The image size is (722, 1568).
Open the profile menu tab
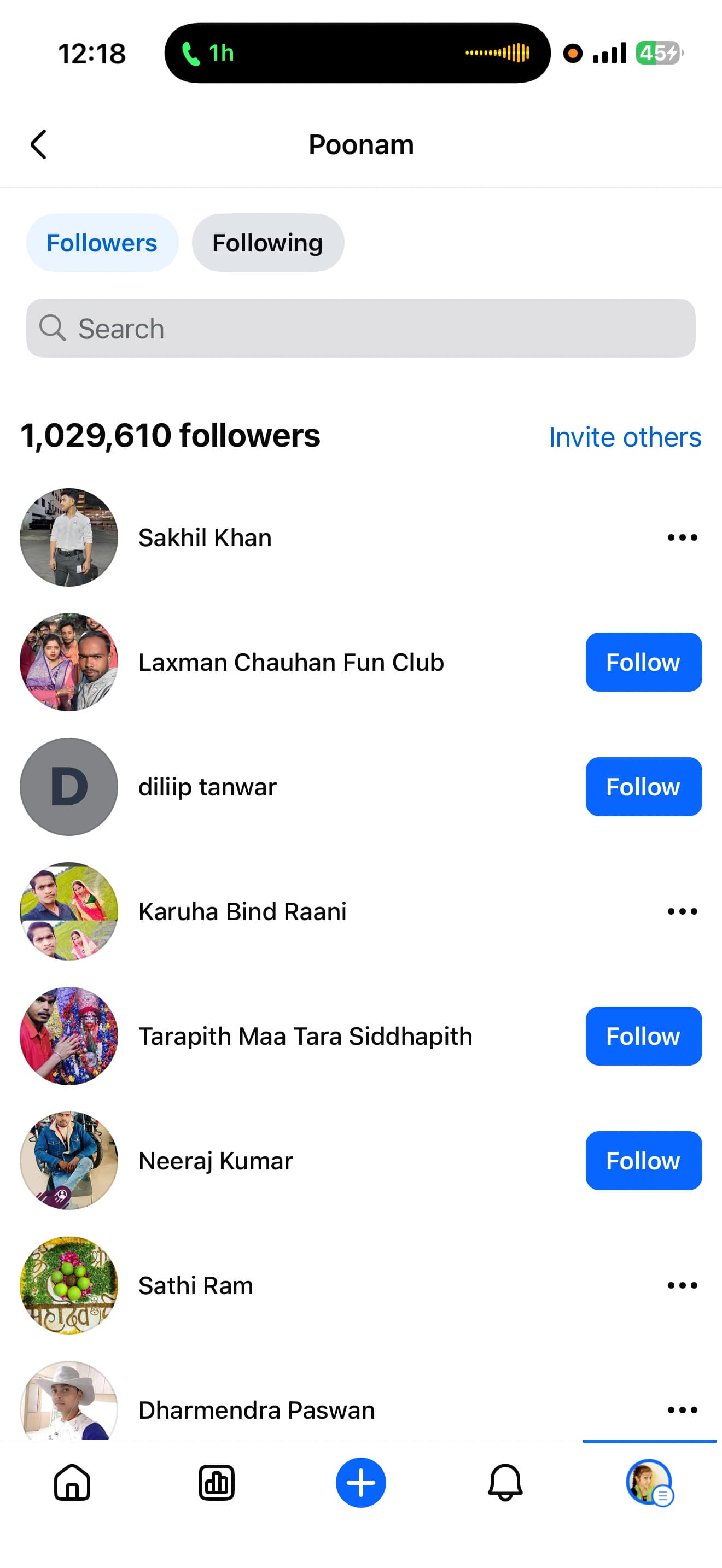point(649,1483)
